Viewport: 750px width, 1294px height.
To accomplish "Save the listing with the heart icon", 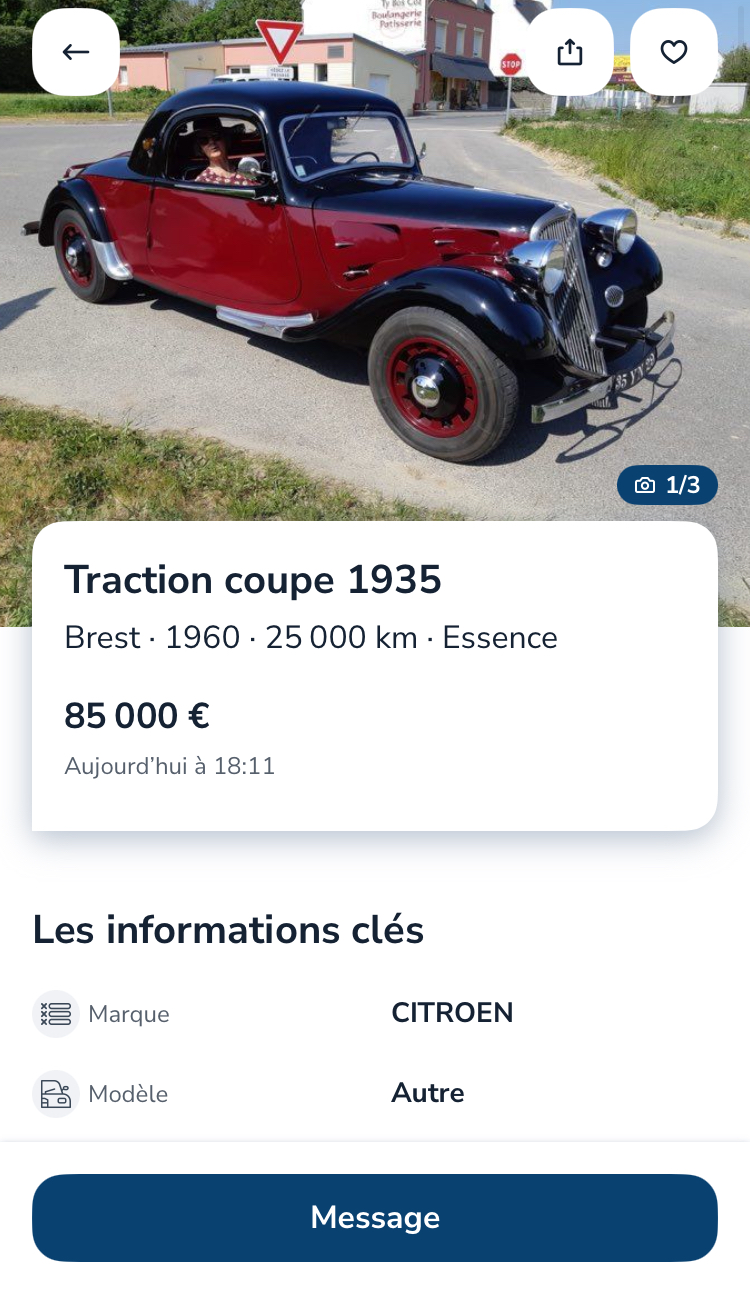I will pos(674,52).
